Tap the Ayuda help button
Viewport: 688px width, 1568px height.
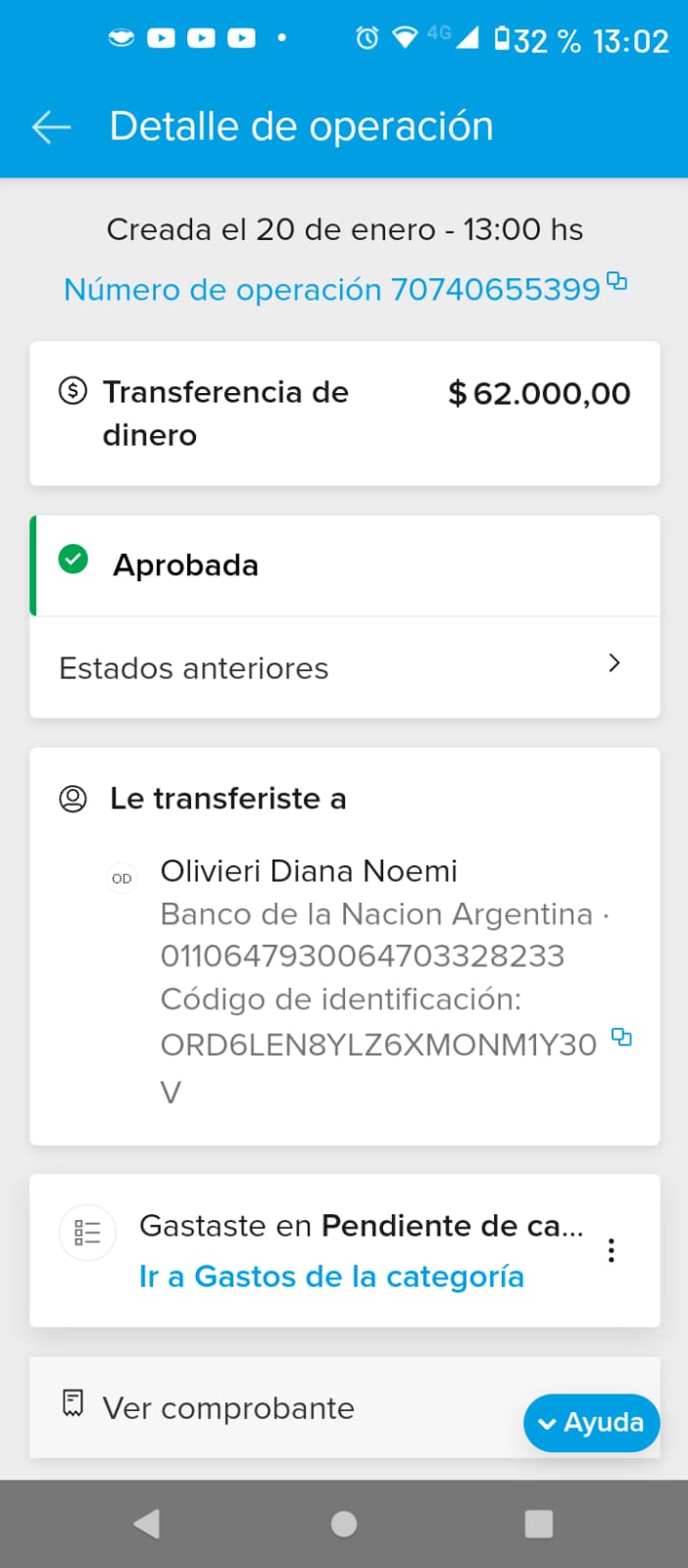coord(591,1423)
